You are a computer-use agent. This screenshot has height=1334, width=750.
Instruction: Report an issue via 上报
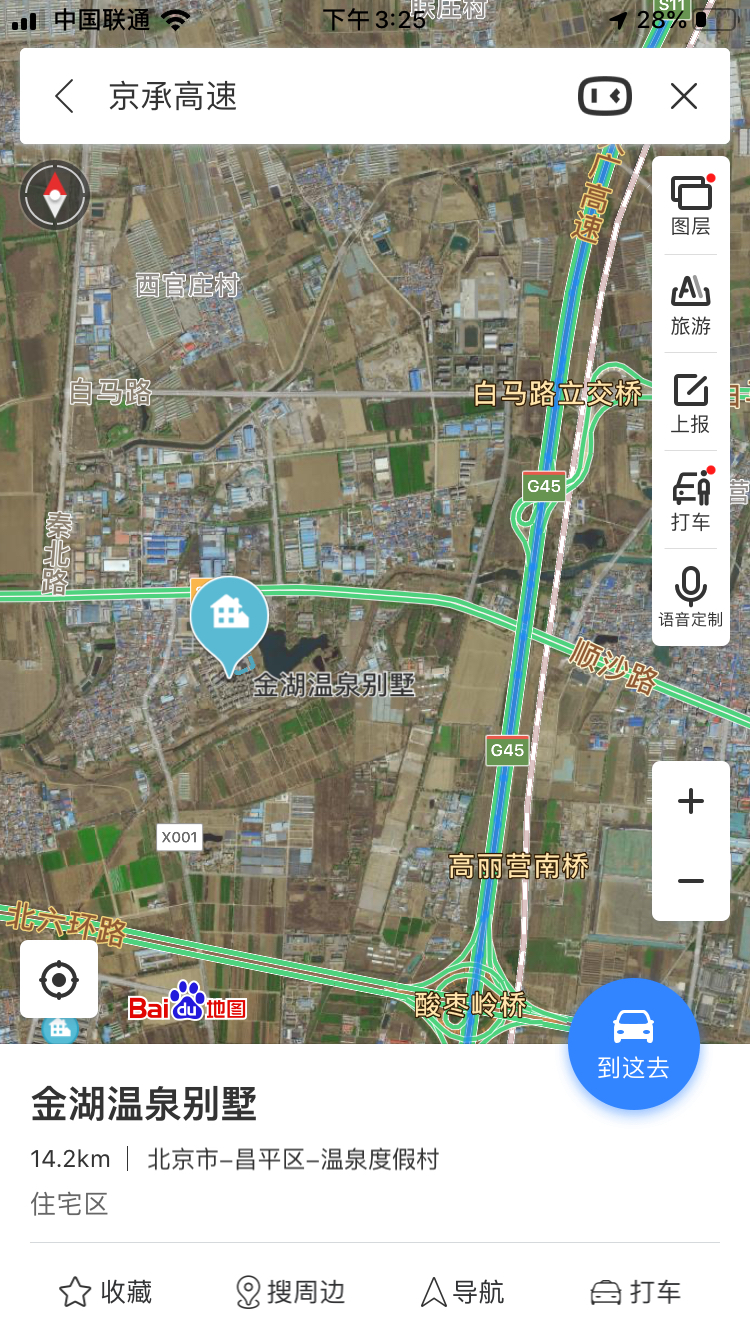(x=690, y=402)
